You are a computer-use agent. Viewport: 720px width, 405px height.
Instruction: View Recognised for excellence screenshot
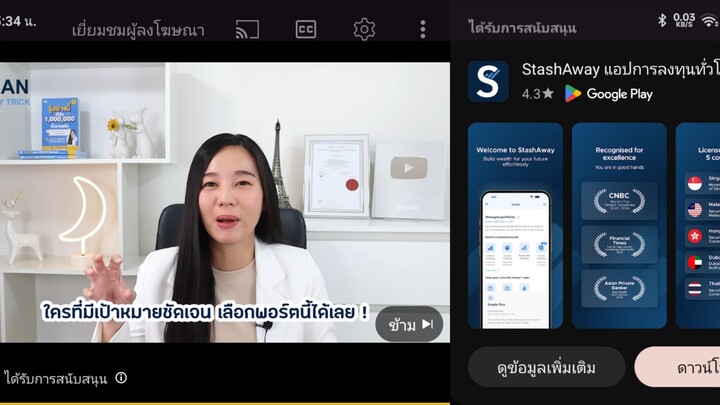pyautogui.click(x=619, y=227)
